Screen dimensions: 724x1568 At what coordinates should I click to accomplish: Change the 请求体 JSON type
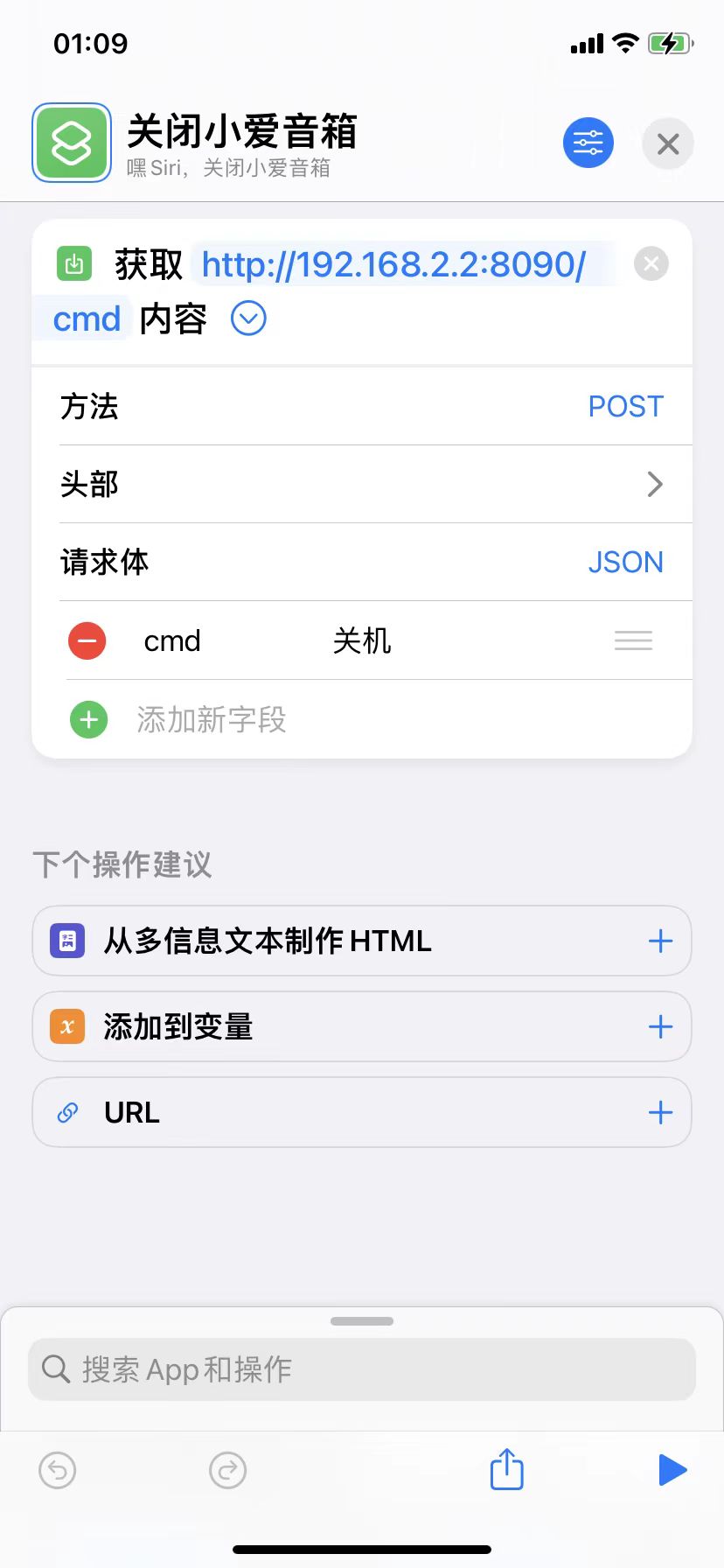625,562
